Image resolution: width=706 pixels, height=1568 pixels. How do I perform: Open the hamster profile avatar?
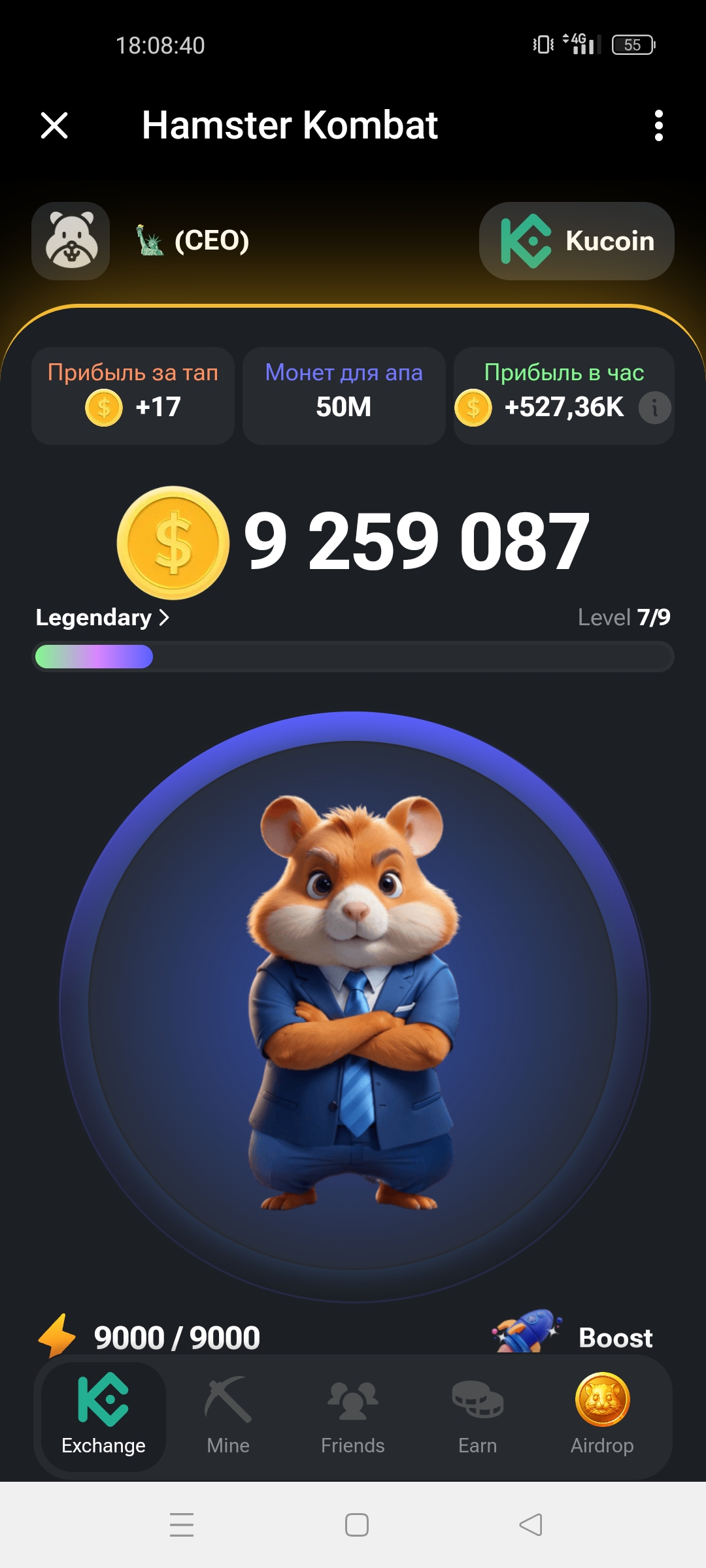(71, 241)
